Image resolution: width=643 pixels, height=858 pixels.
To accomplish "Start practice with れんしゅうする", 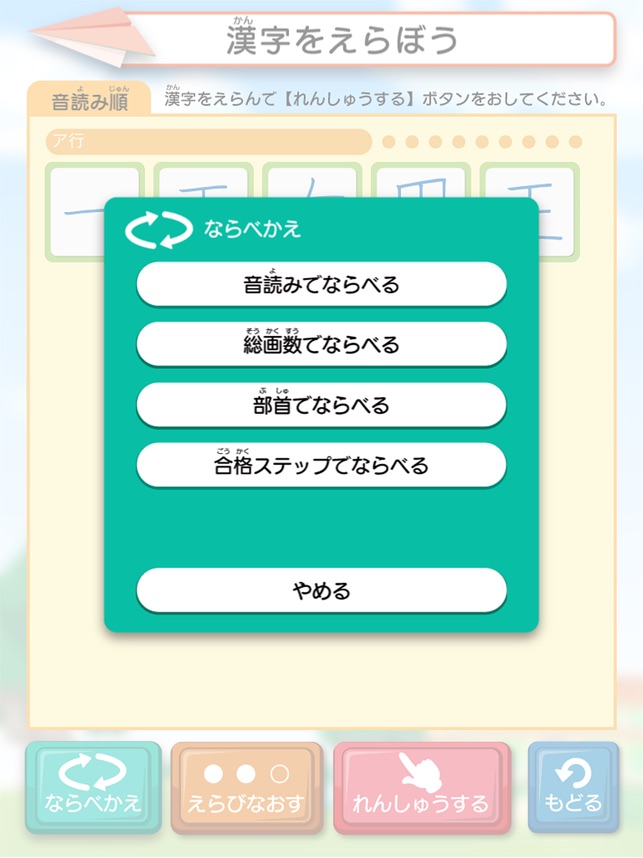I will click(x=420, y=788).
